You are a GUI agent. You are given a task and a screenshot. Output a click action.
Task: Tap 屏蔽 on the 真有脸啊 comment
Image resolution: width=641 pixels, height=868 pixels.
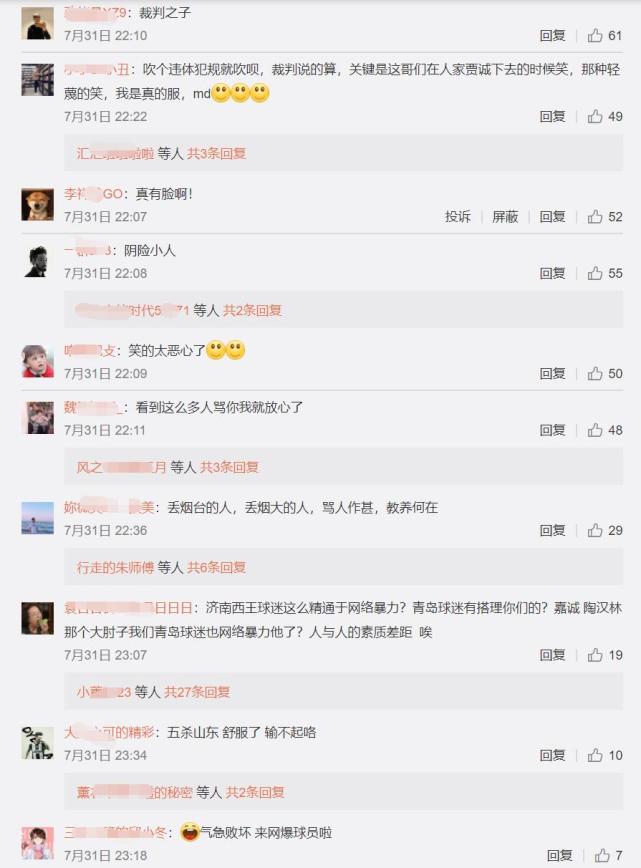(x=505, y=216)
